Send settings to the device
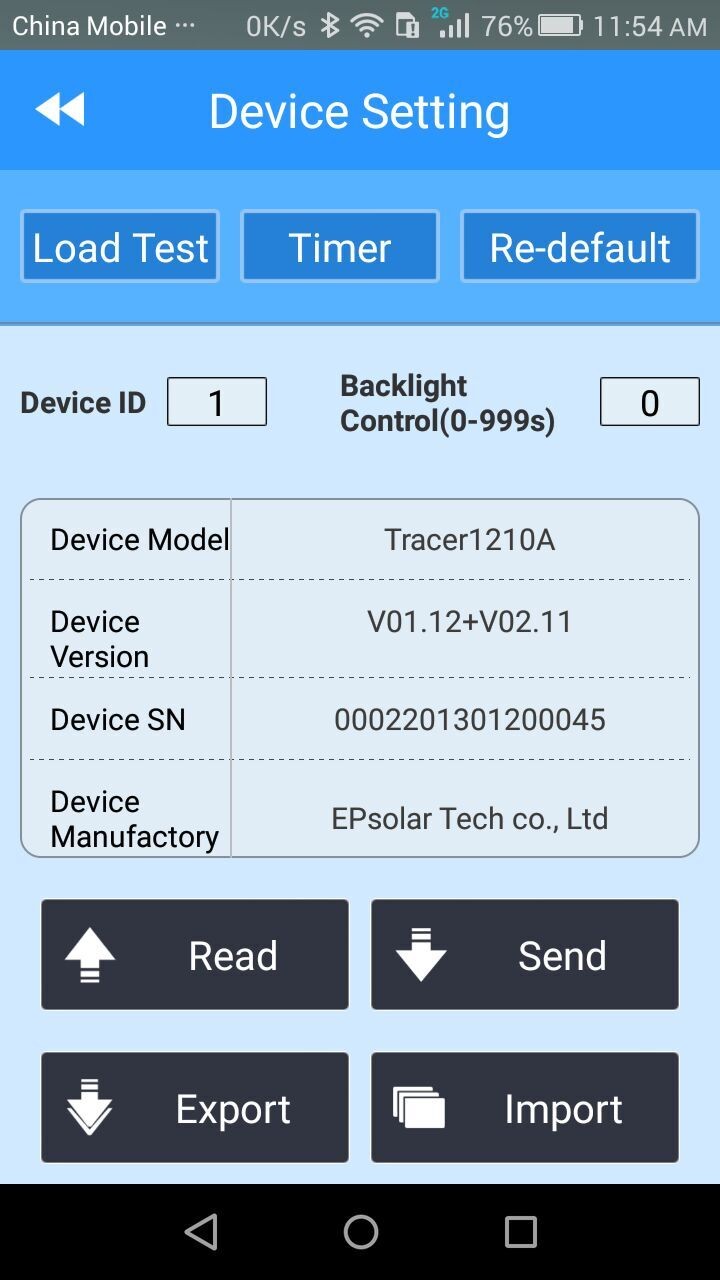 [x=525, y=954]
